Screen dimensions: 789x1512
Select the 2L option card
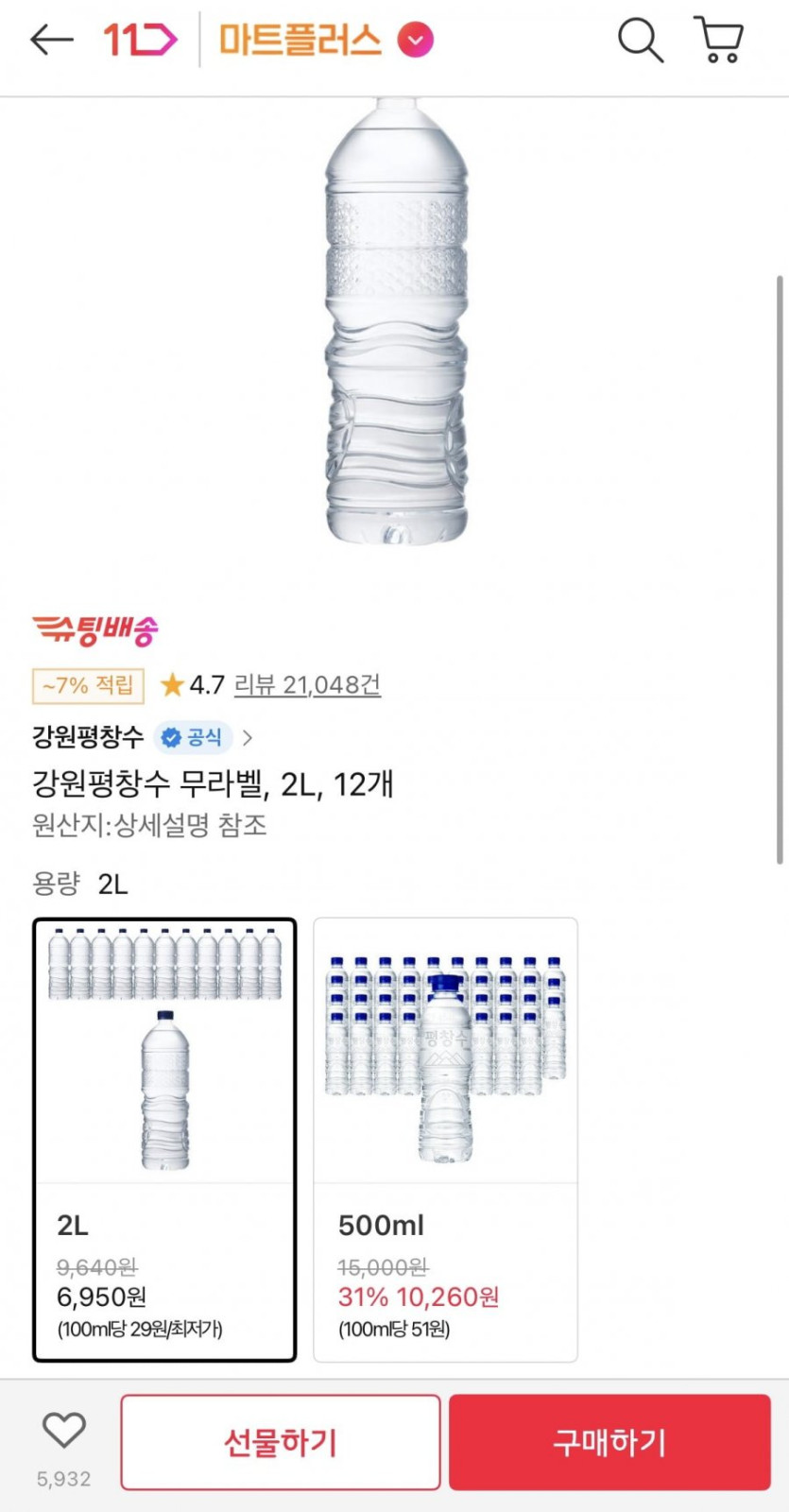pos(164,1139)
